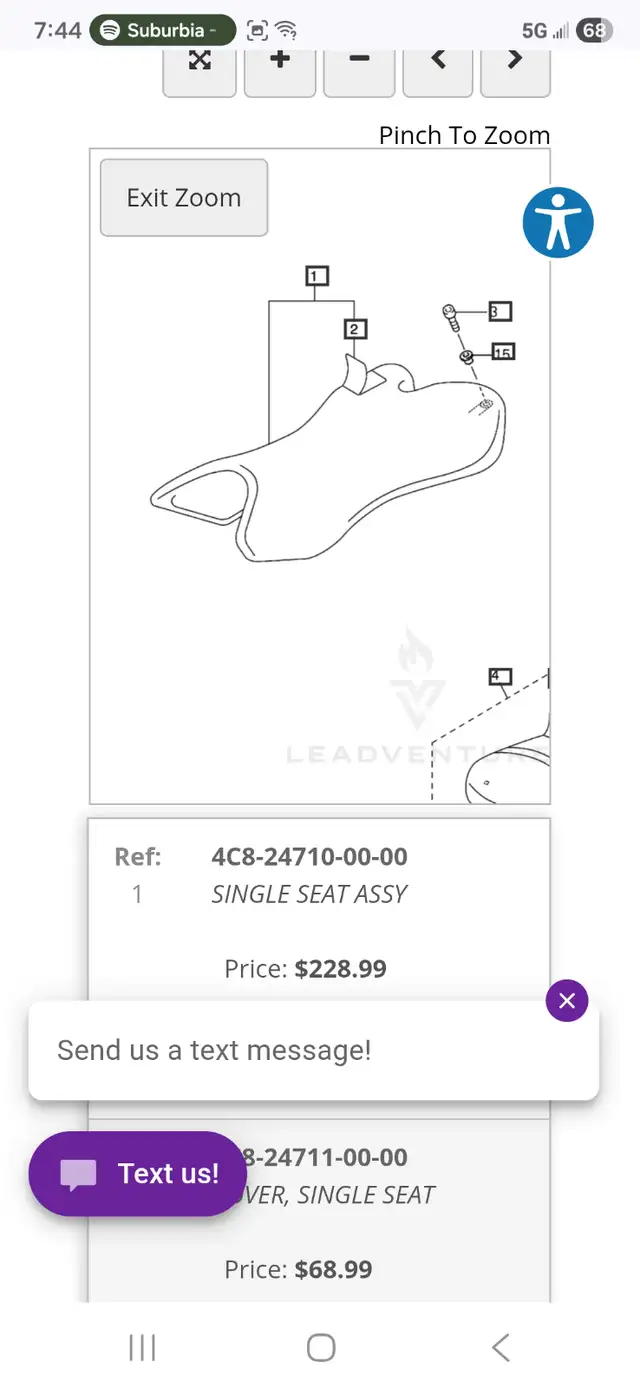640x1388 pixels.
Task: Open recent apps from navigation bar
Action: click(142, 1347)
